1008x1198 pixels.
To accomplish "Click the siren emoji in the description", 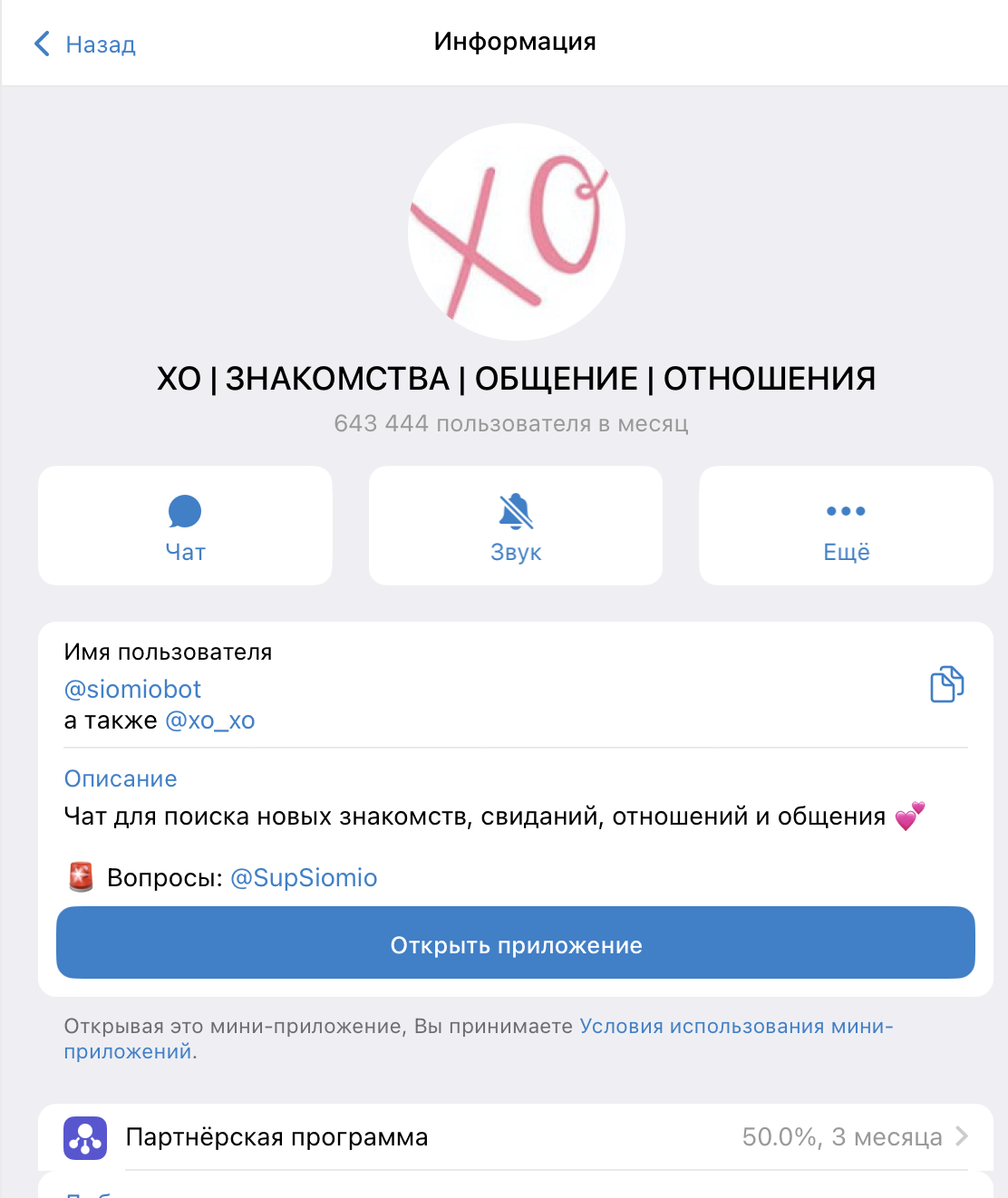I will pyautogui.click(x=80, y=876).
